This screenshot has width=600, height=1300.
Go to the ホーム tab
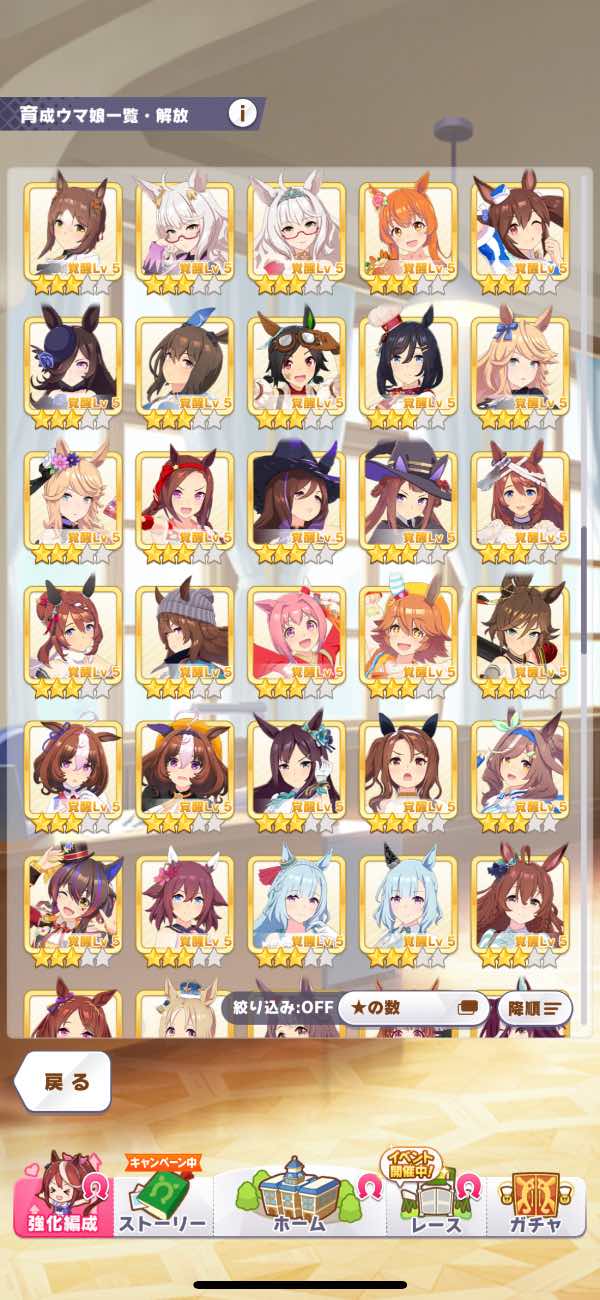(x=300, y=1195)
